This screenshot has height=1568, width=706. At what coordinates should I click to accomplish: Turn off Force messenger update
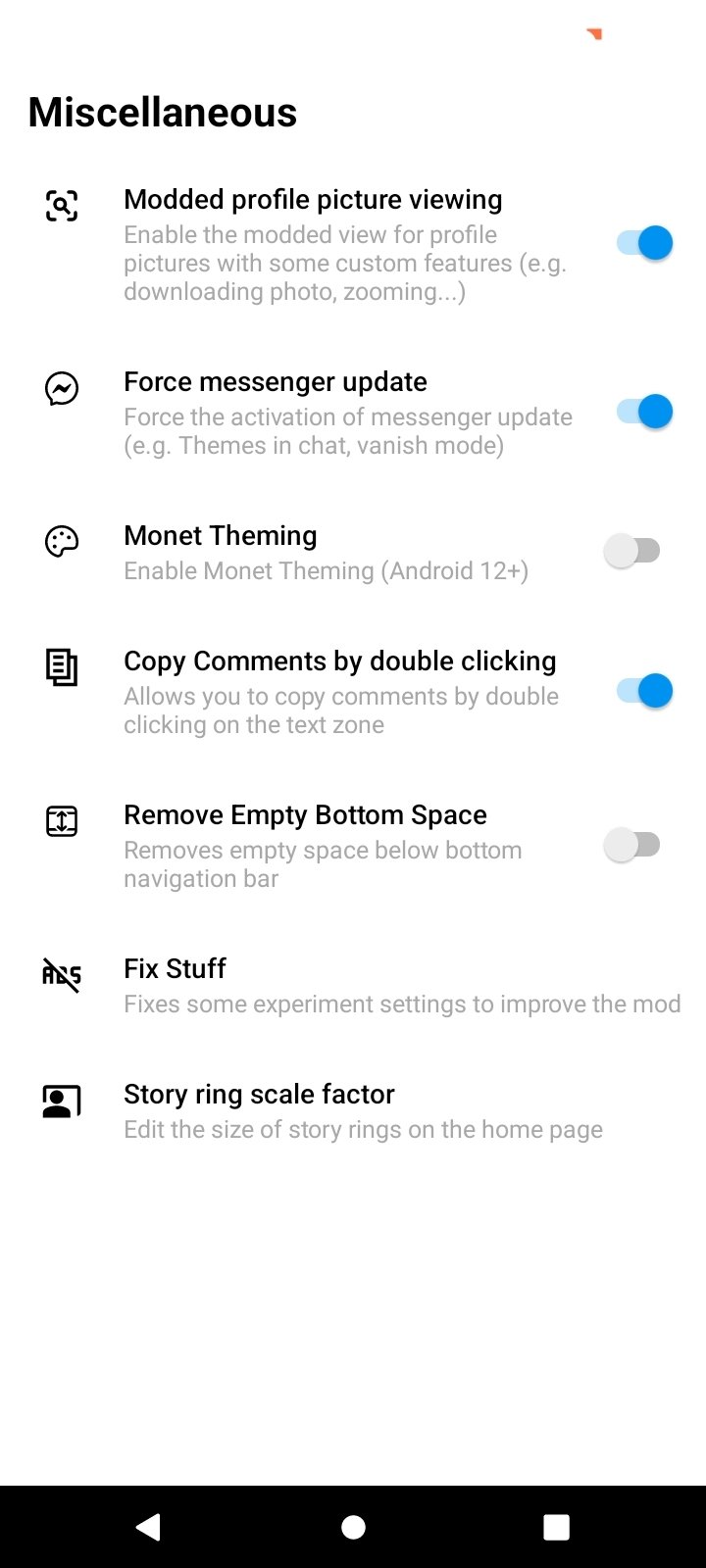pos(644,412)
